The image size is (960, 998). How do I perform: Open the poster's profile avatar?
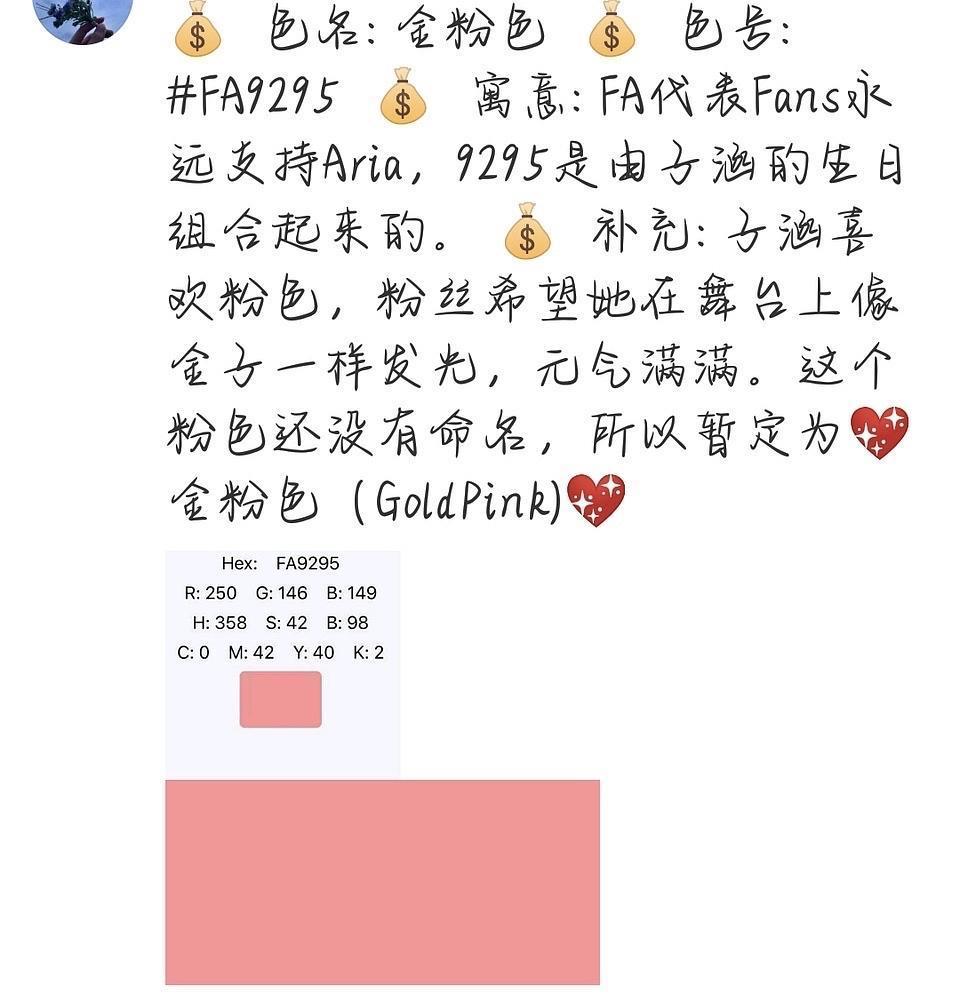point(83,17)
